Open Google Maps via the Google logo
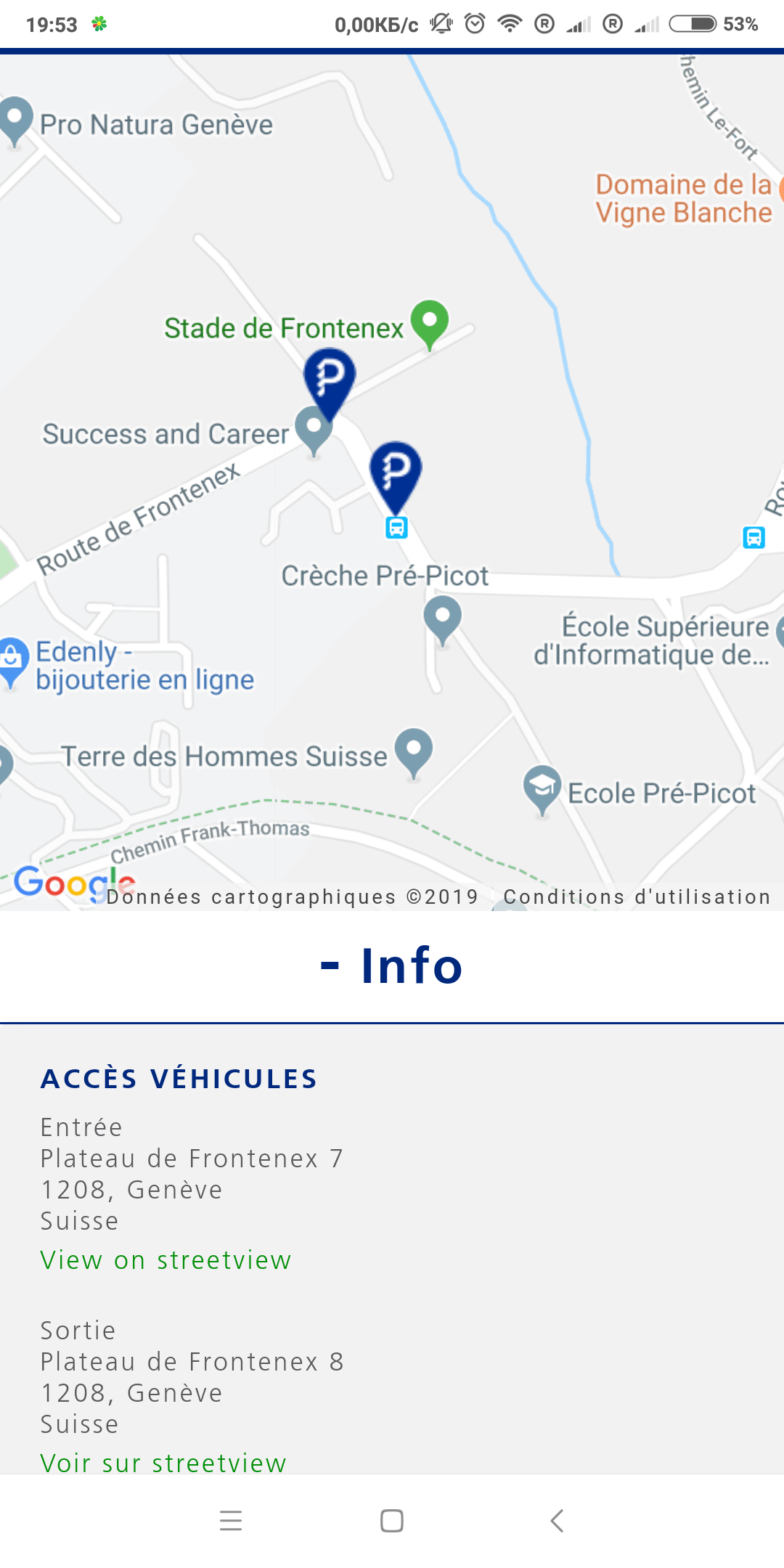This screenshot has height=1568, width=784. [74, 883]
